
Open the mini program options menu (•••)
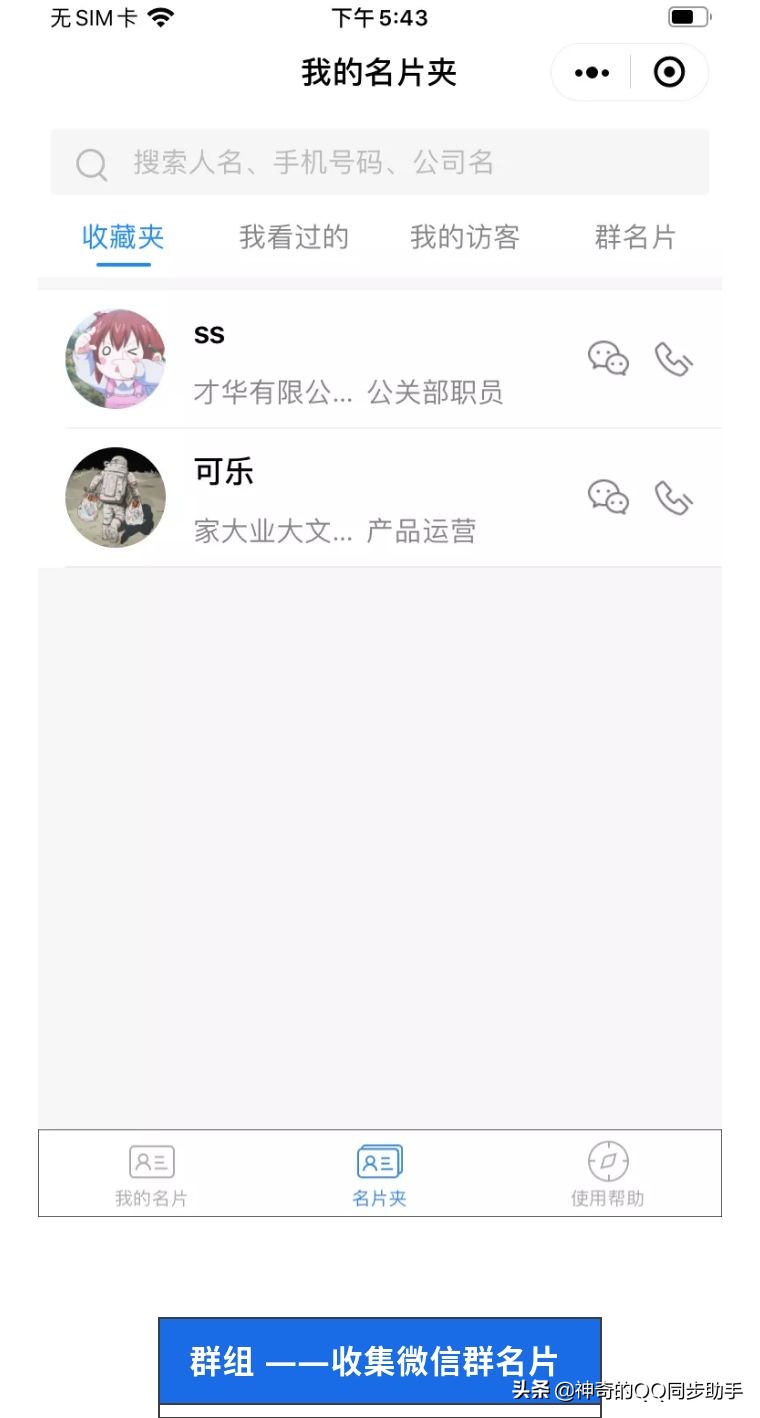[x=590, y=72]
